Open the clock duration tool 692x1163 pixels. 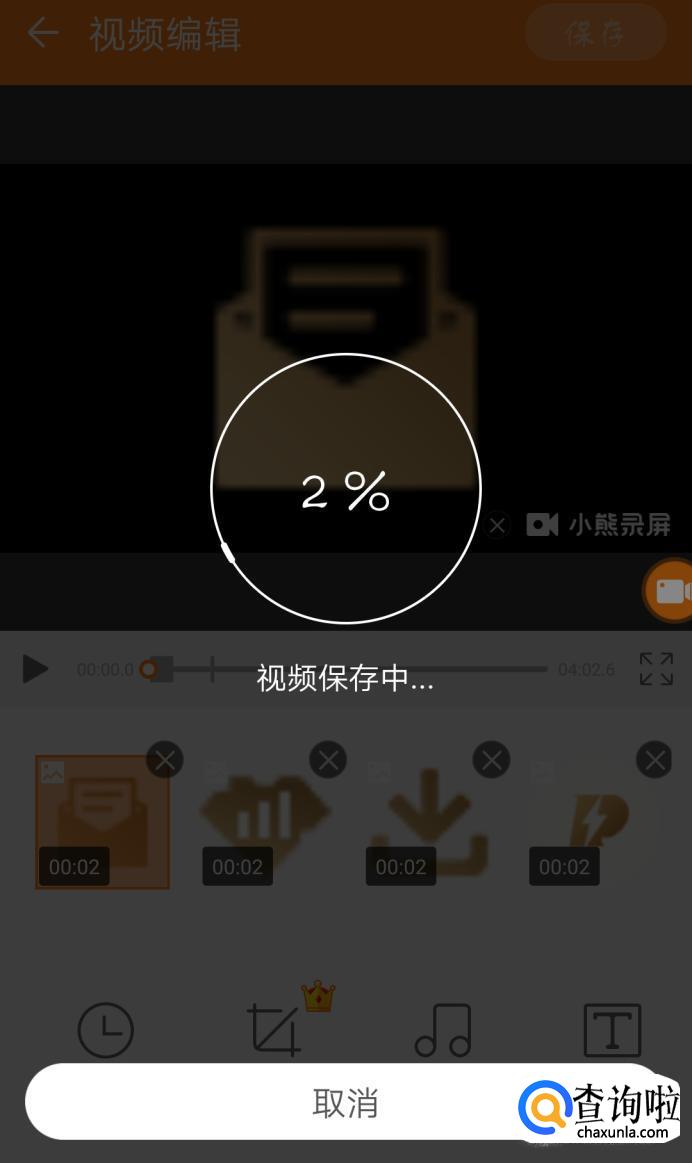pyautogui.click(x=105, y=1030)
